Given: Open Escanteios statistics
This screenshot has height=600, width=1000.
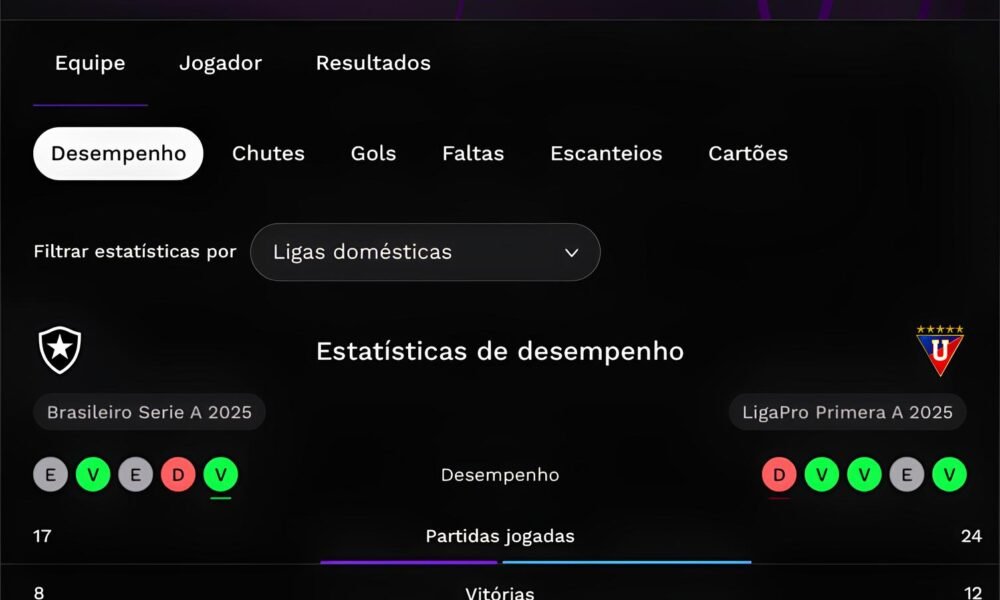Looking at the screenshot, I should 606,153.
